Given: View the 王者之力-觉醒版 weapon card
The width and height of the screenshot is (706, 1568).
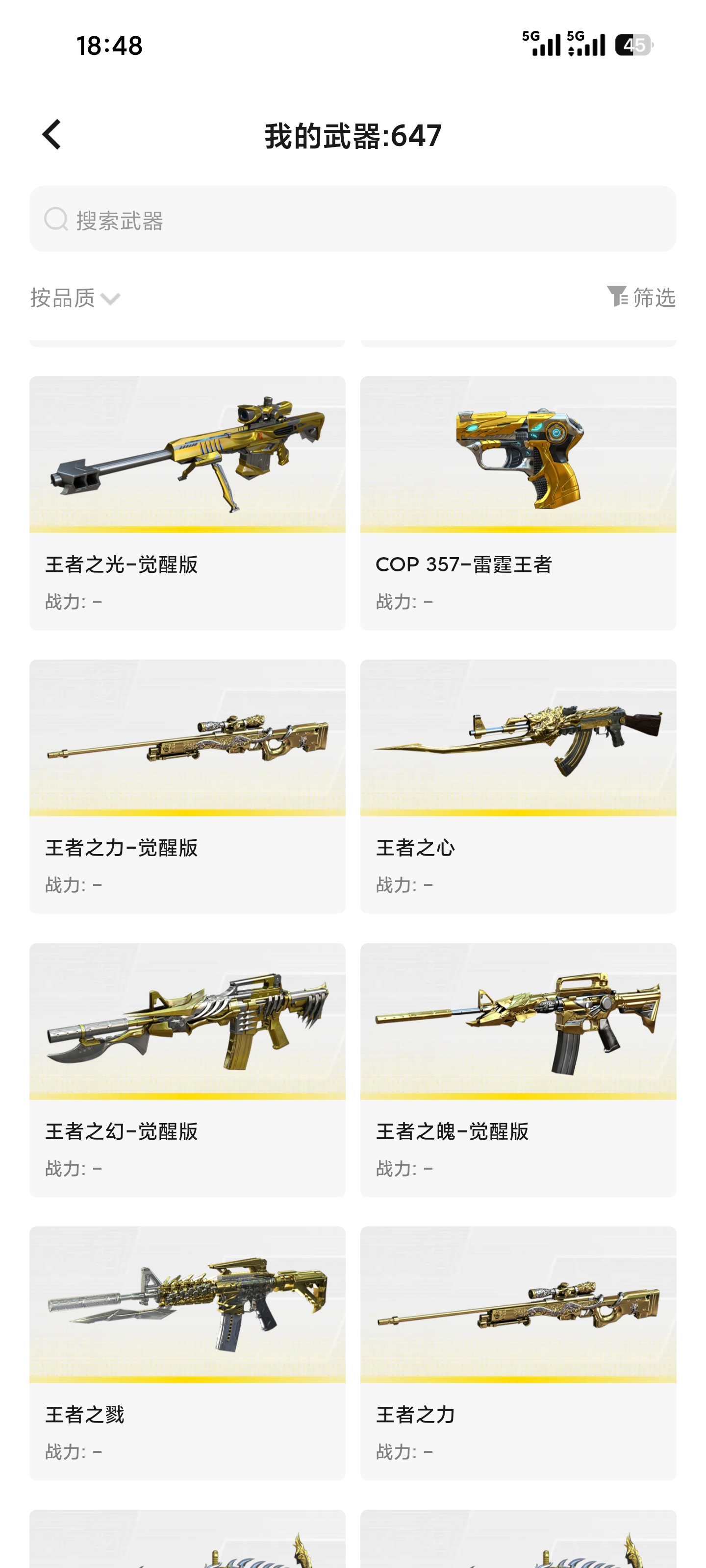Looking at the screenshot, I should pos(187,786).
